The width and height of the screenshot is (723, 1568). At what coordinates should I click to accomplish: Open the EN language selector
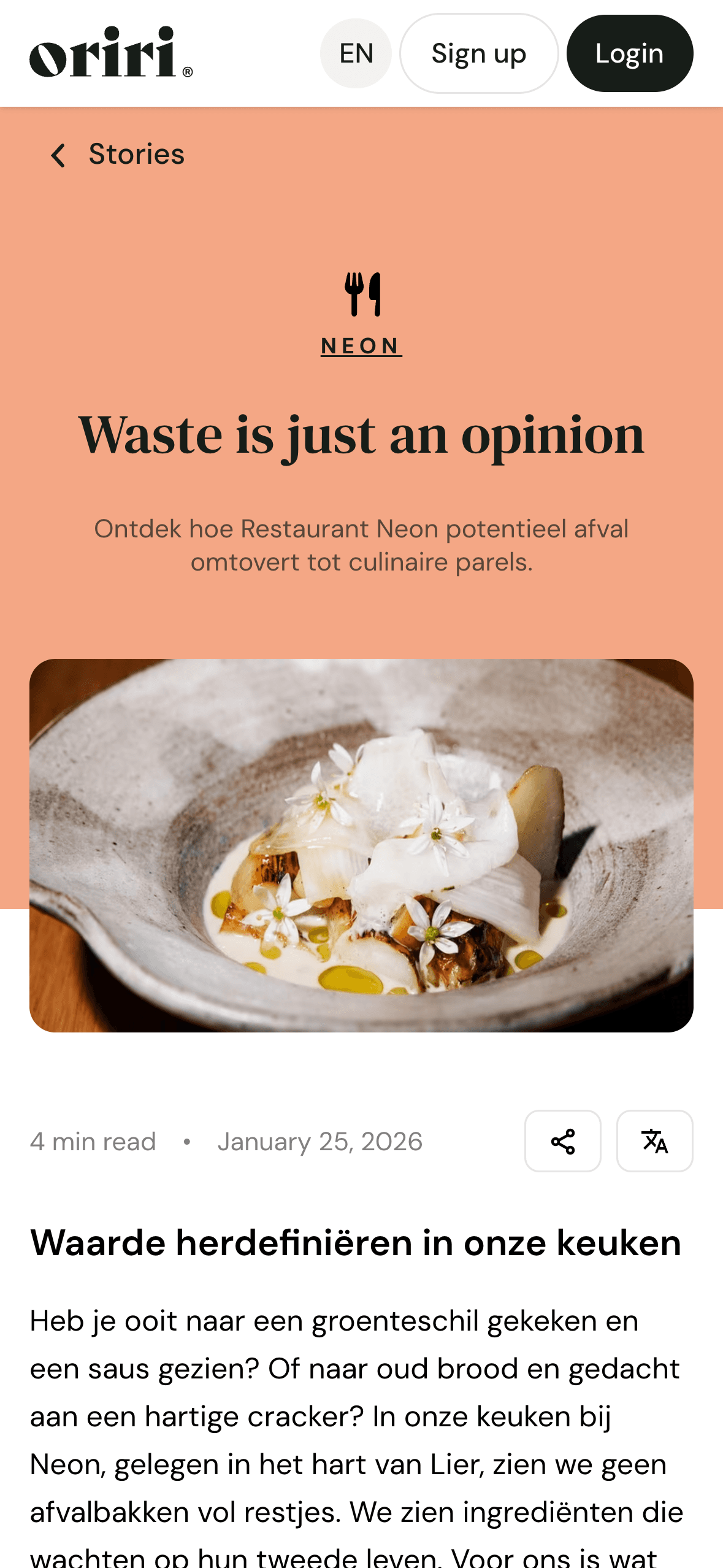coord(356,53)
